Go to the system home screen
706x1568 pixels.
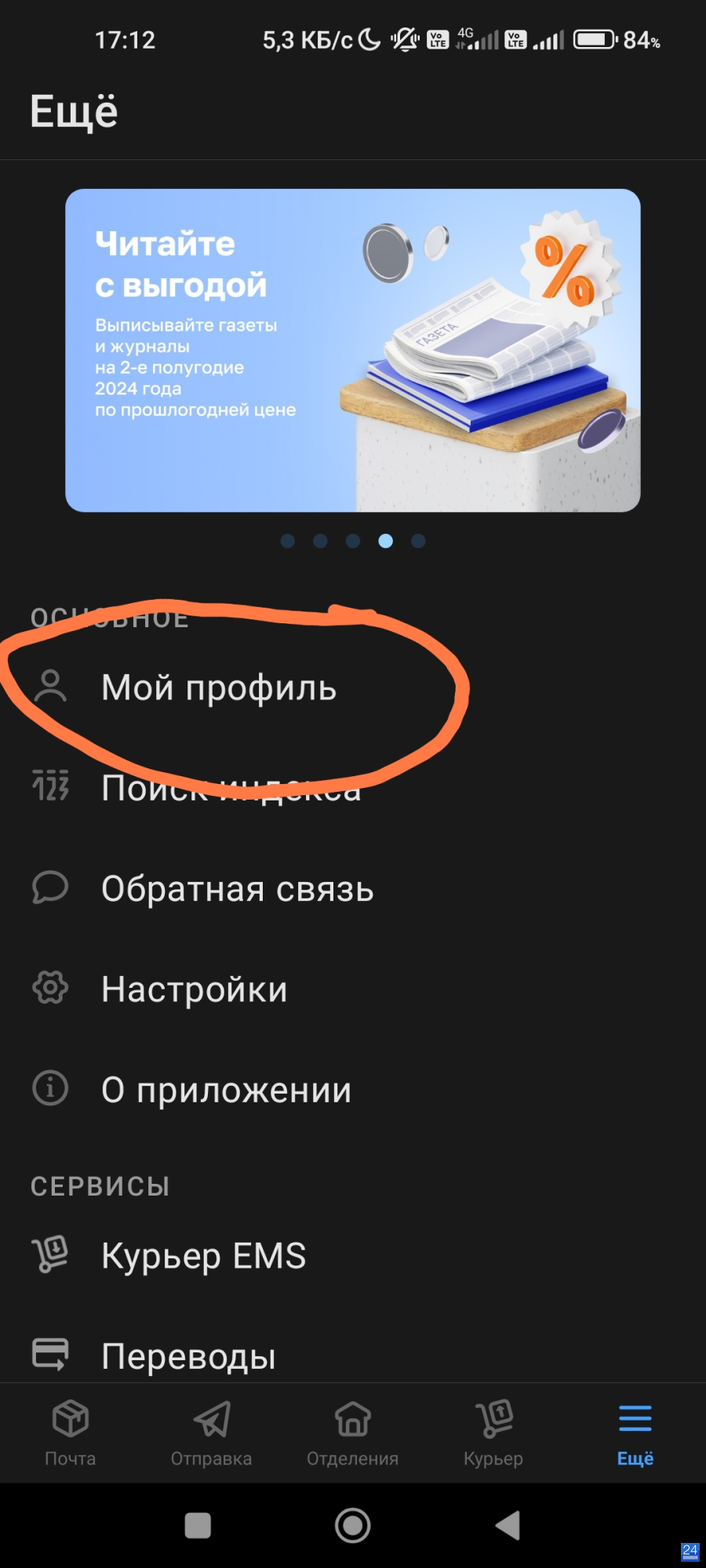pyautogui.click(x=353, y=1526)
